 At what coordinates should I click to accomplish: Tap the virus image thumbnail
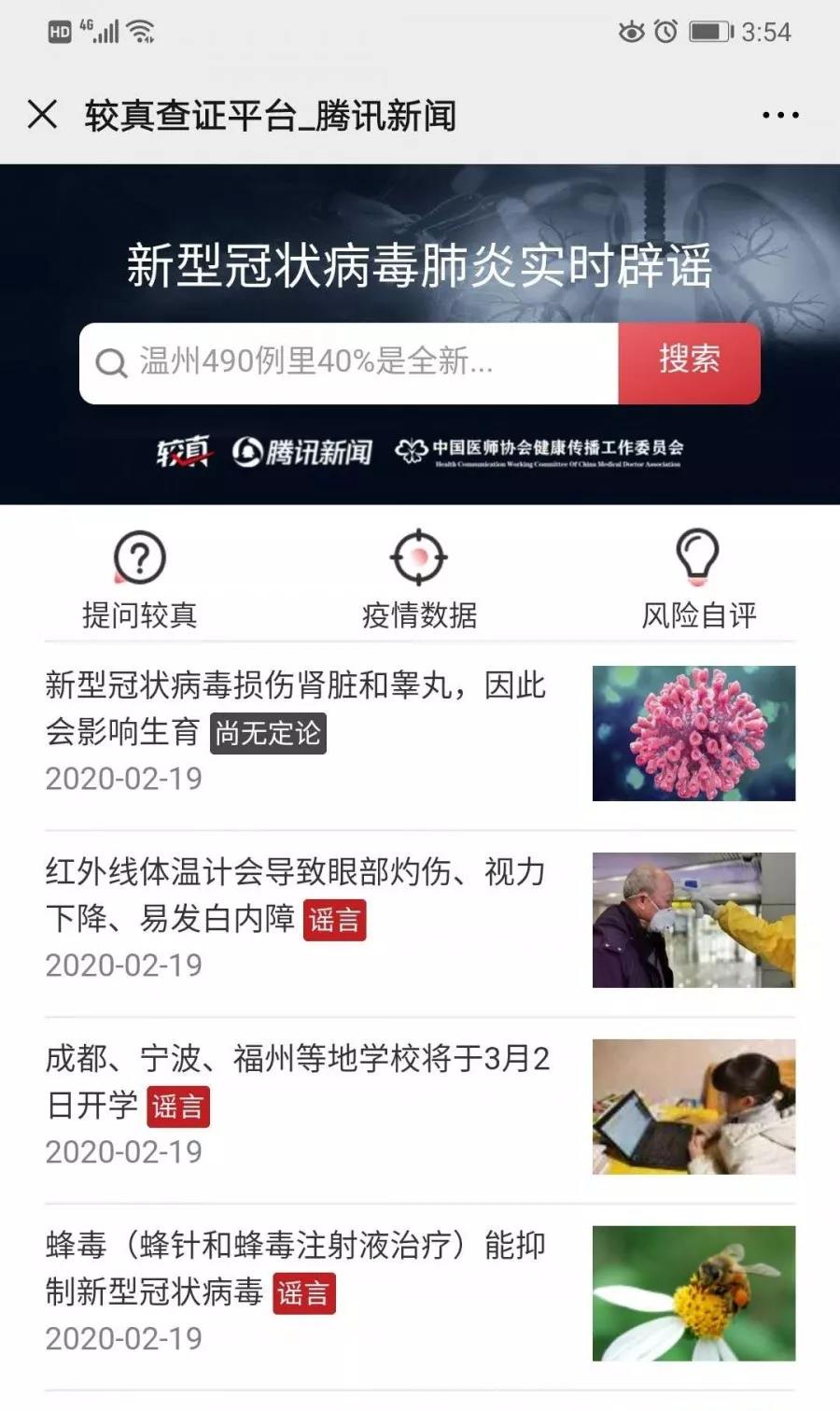[x=693, y=733]
